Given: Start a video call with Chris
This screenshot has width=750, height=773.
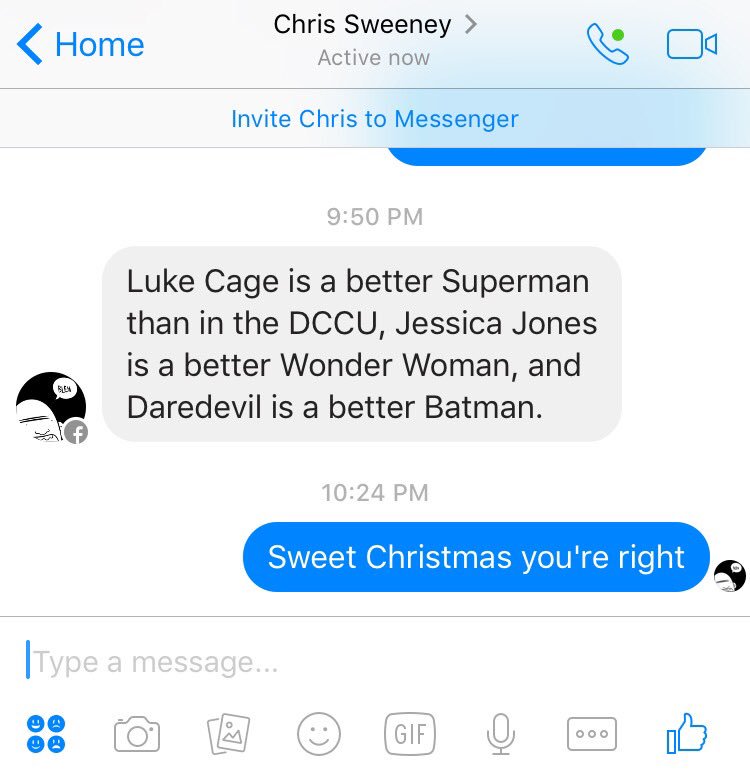Looking at the screenshot, I should 692,45.
